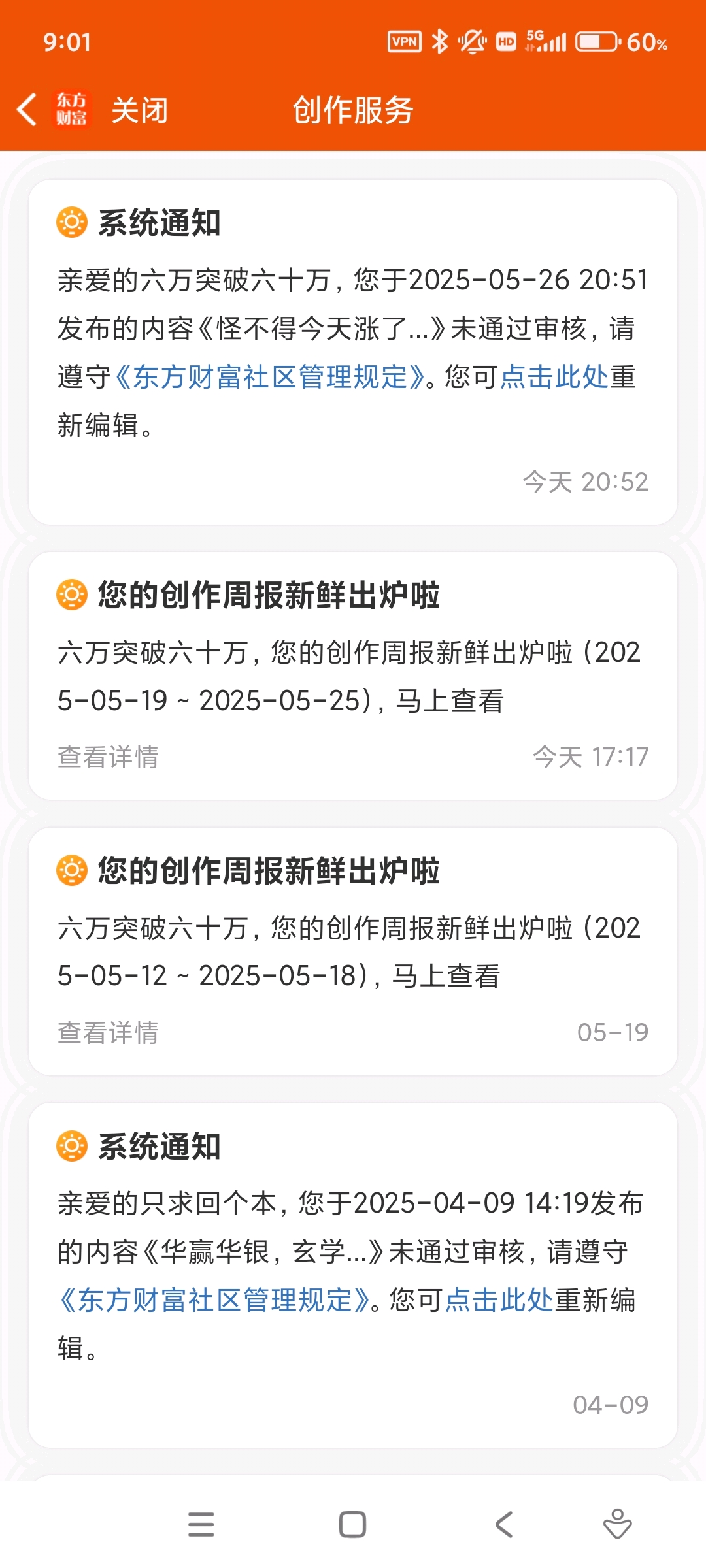Viewport: 706px width, 1568px height.
Task: Tap 点击此处 in the 05-26 notice
Action: click(554, 377)
